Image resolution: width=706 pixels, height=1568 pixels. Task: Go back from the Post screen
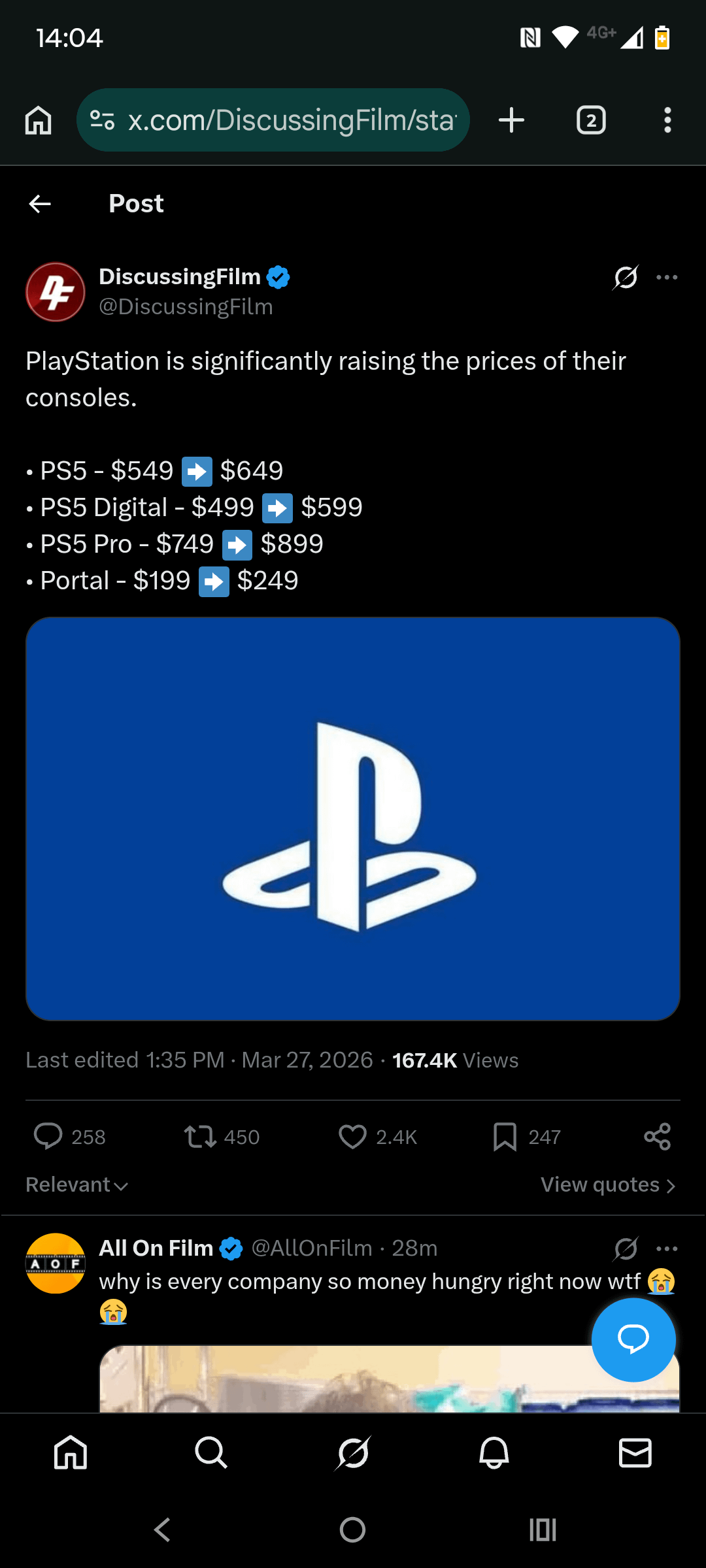tap(40, 204)
